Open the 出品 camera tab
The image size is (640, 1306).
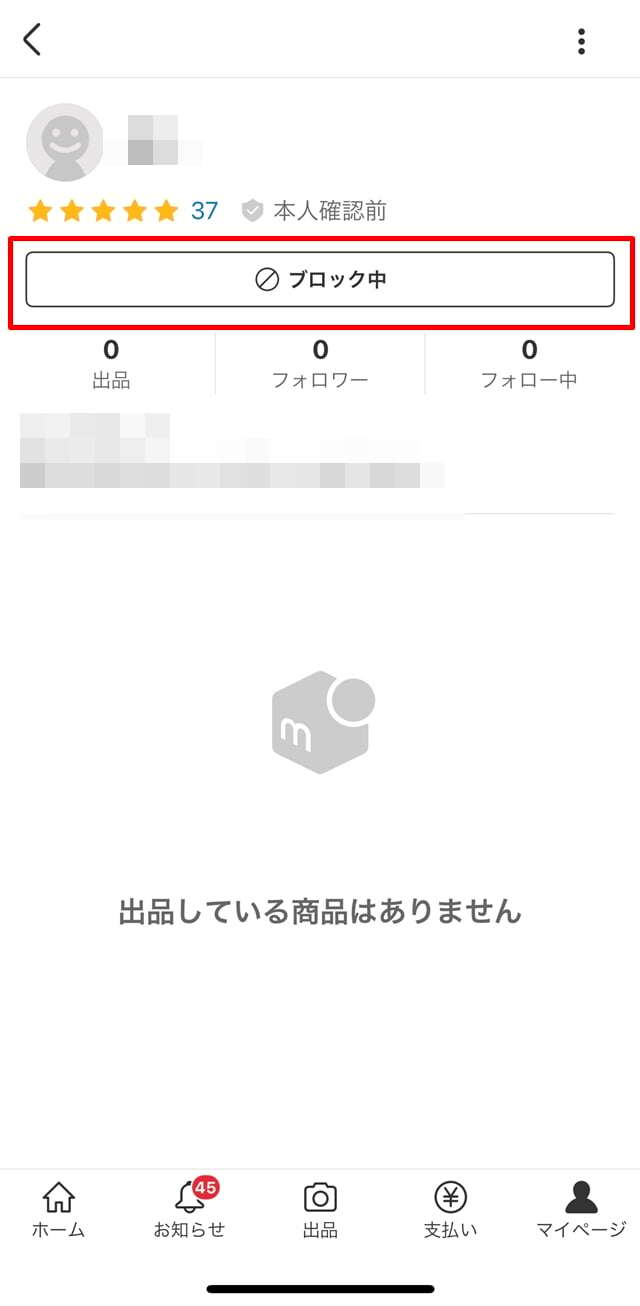pyautogui.click(x=320, y=1210)
